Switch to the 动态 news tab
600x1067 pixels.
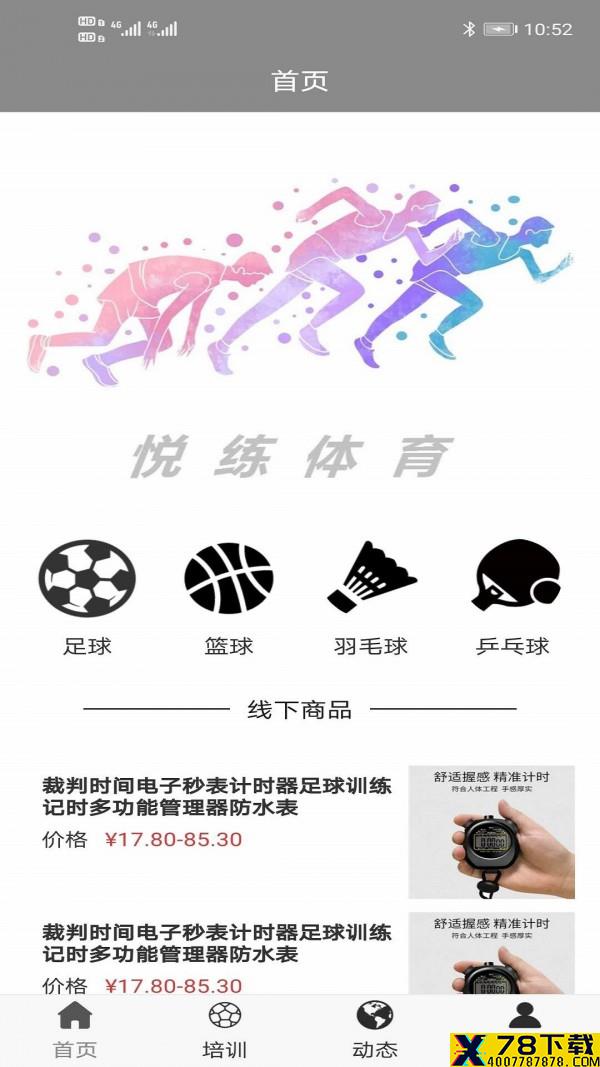tap(375, 1031)
